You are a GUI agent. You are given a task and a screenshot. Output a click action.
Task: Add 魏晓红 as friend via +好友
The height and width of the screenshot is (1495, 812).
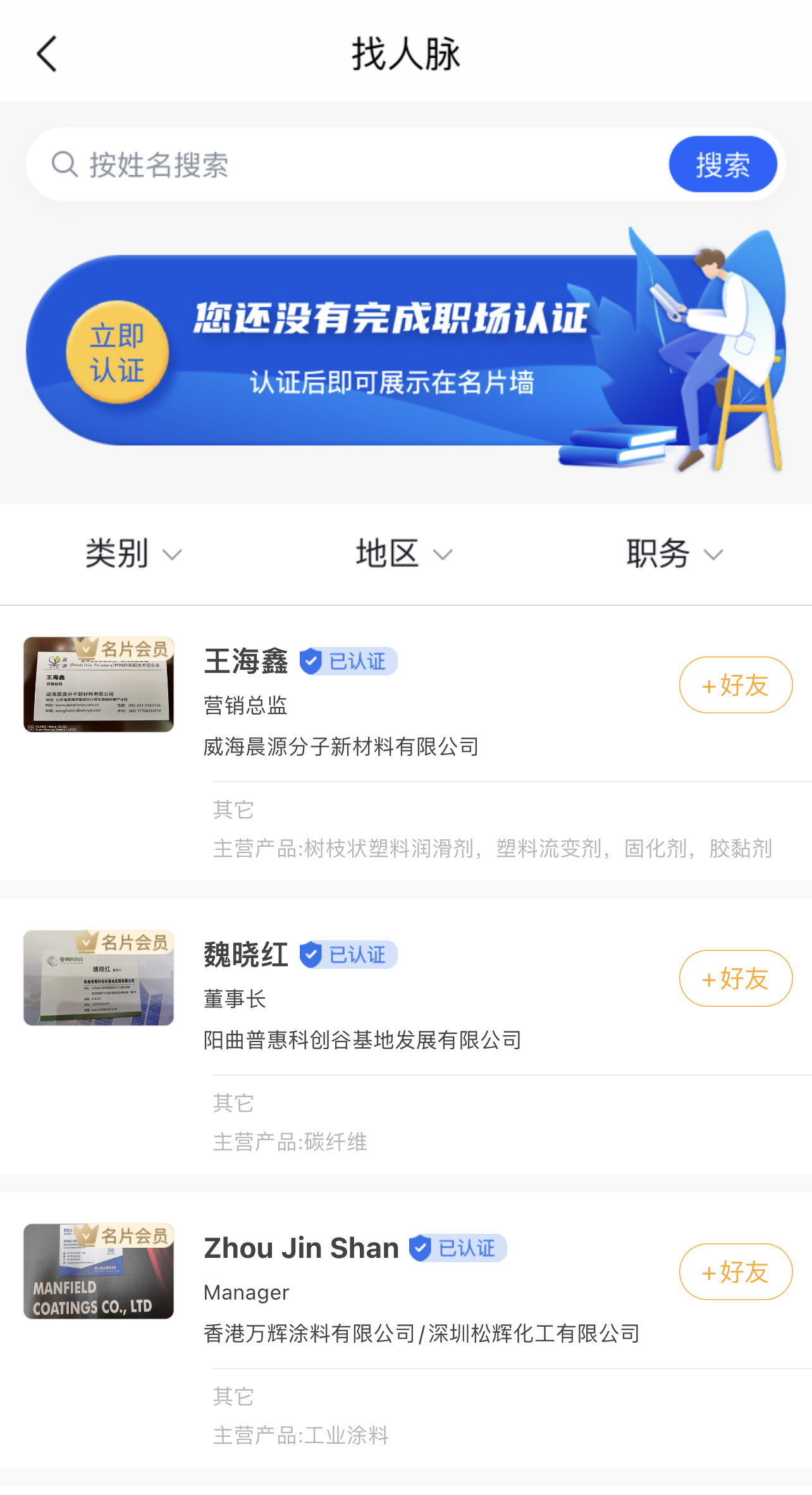coord(735,978)
